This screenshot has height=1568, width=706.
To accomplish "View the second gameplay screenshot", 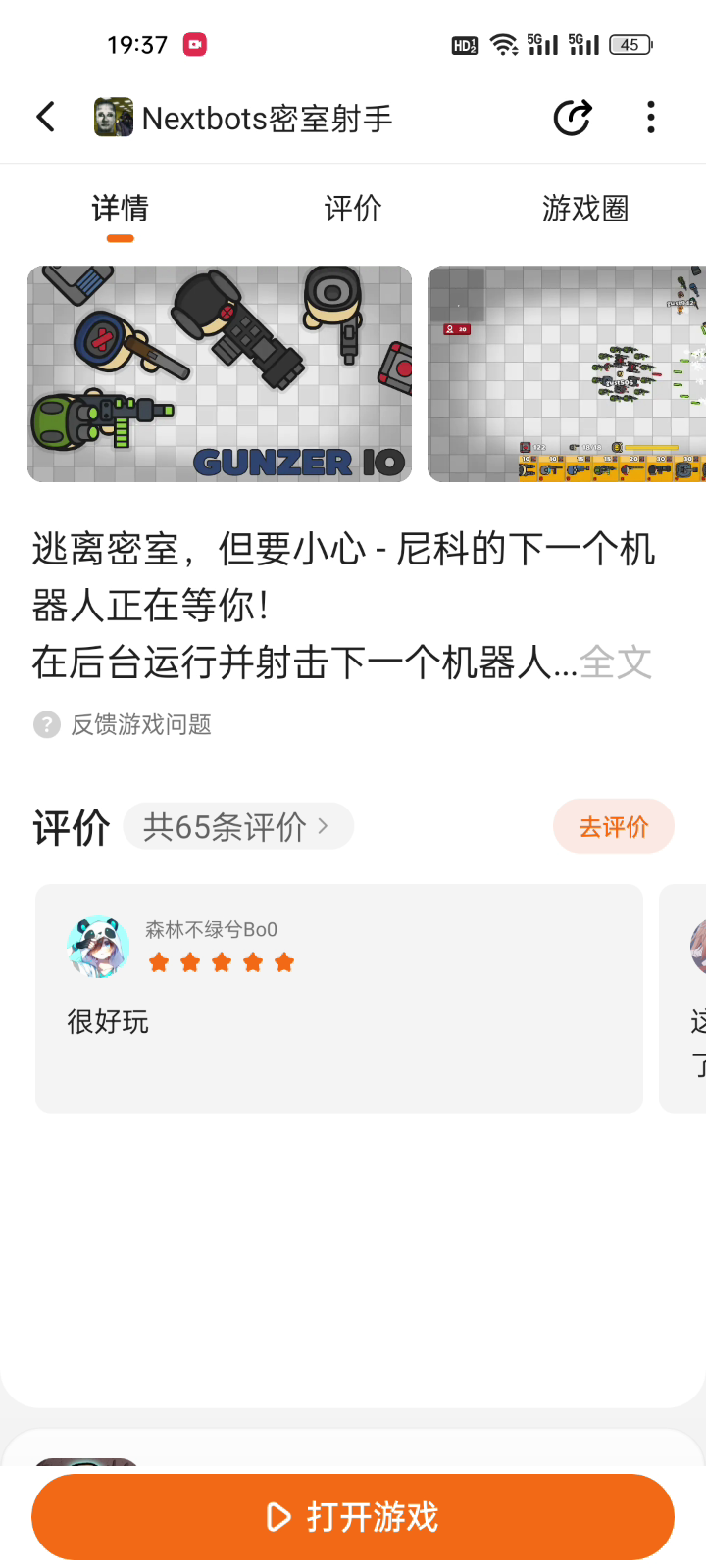I will (567, 373).
